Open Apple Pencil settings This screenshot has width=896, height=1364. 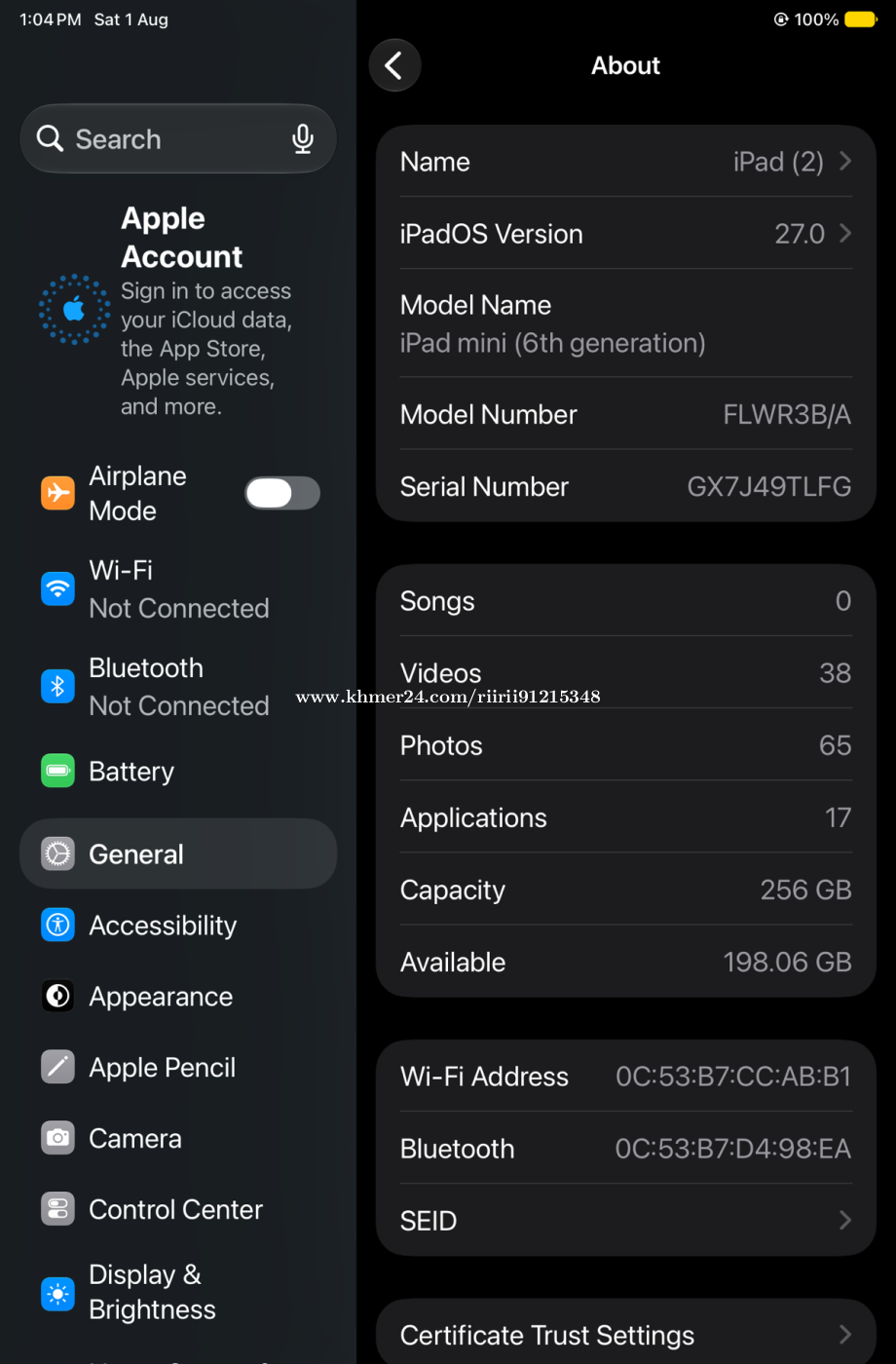(x=178, y=1067)
